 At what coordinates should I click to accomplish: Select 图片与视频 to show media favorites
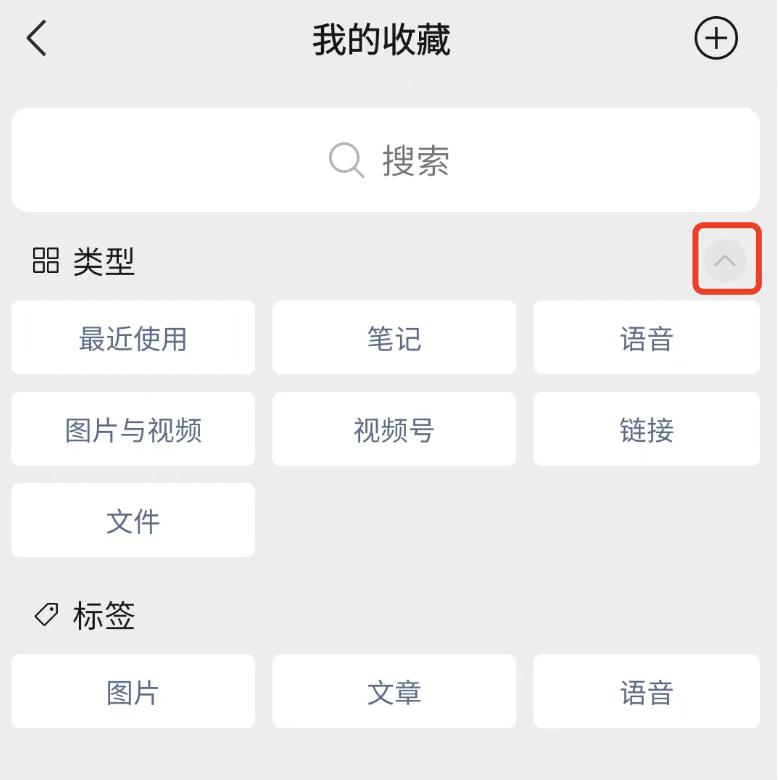point(132,428)
